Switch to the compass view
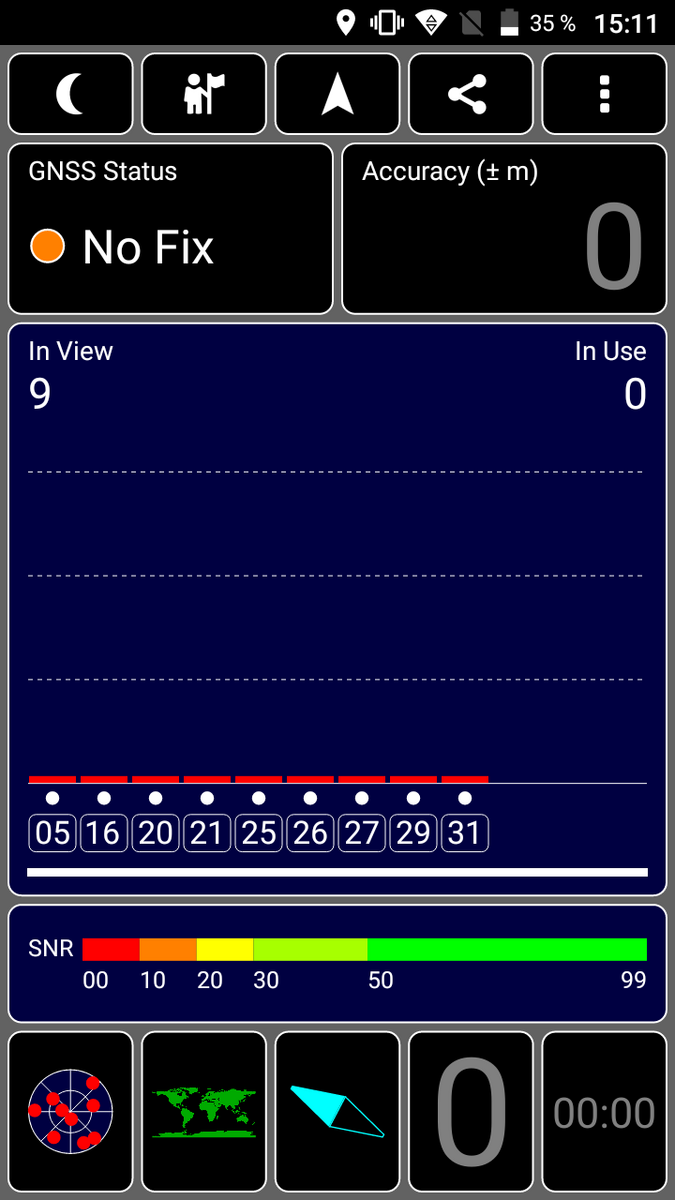Viewport: 675px width, 1200px height. pyautogui.click(x=337, y=1113)
